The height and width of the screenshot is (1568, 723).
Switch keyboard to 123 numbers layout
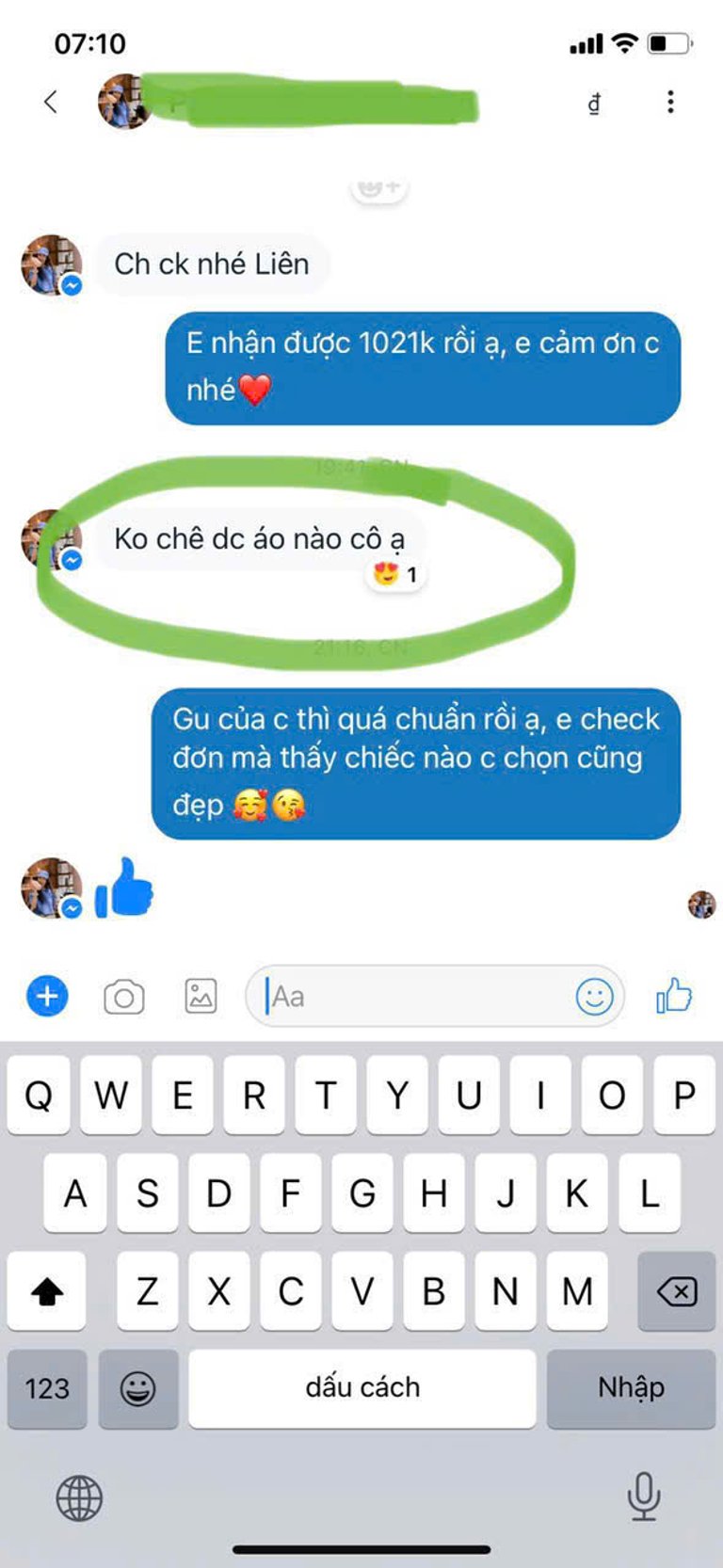coord(47,1388)
